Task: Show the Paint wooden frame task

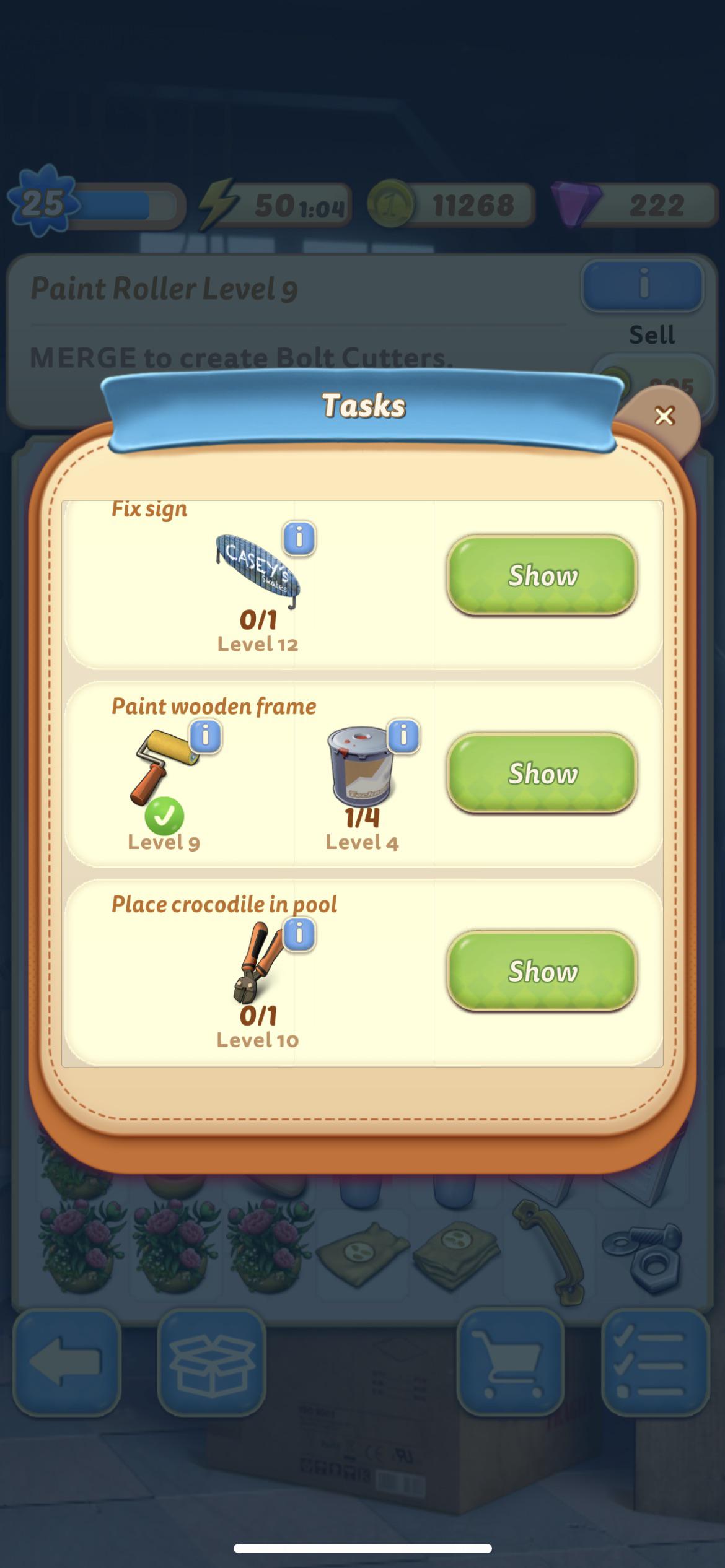Action: 542,773
